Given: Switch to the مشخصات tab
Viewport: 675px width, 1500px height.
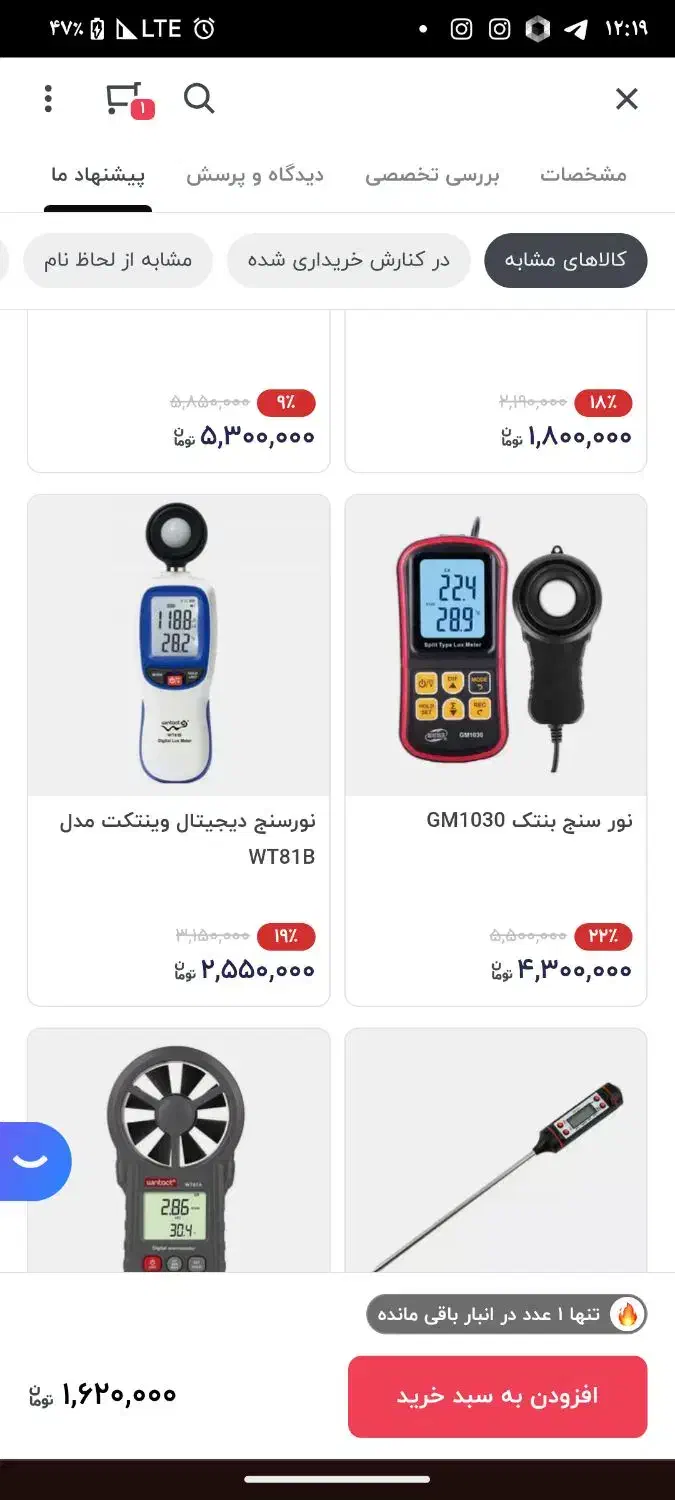Looking at the screenshot, I should pos(583,175).
